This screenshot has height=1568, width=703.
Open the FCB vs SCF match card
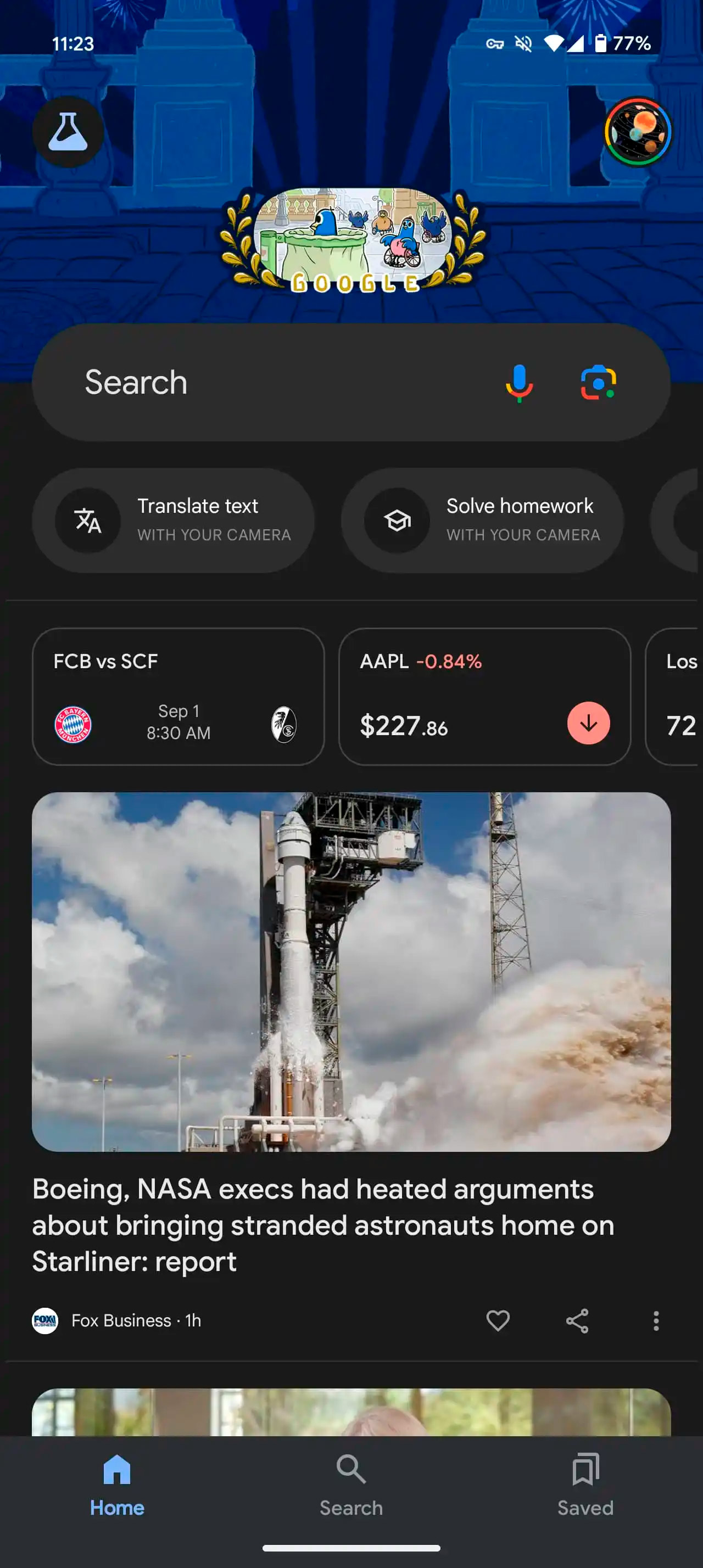click(178, 696)
